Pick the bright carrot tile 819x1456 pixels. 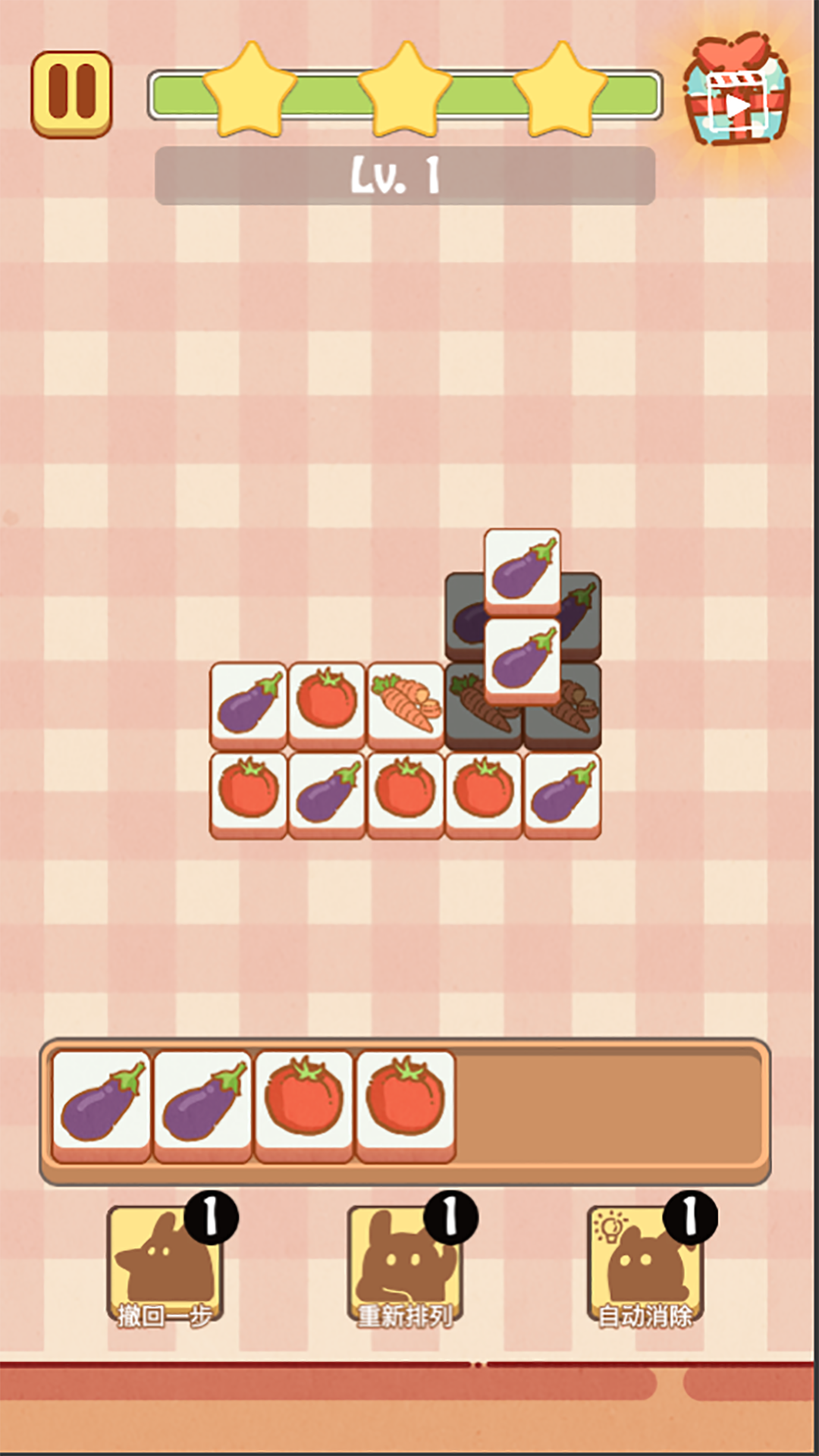click(405, 704)
